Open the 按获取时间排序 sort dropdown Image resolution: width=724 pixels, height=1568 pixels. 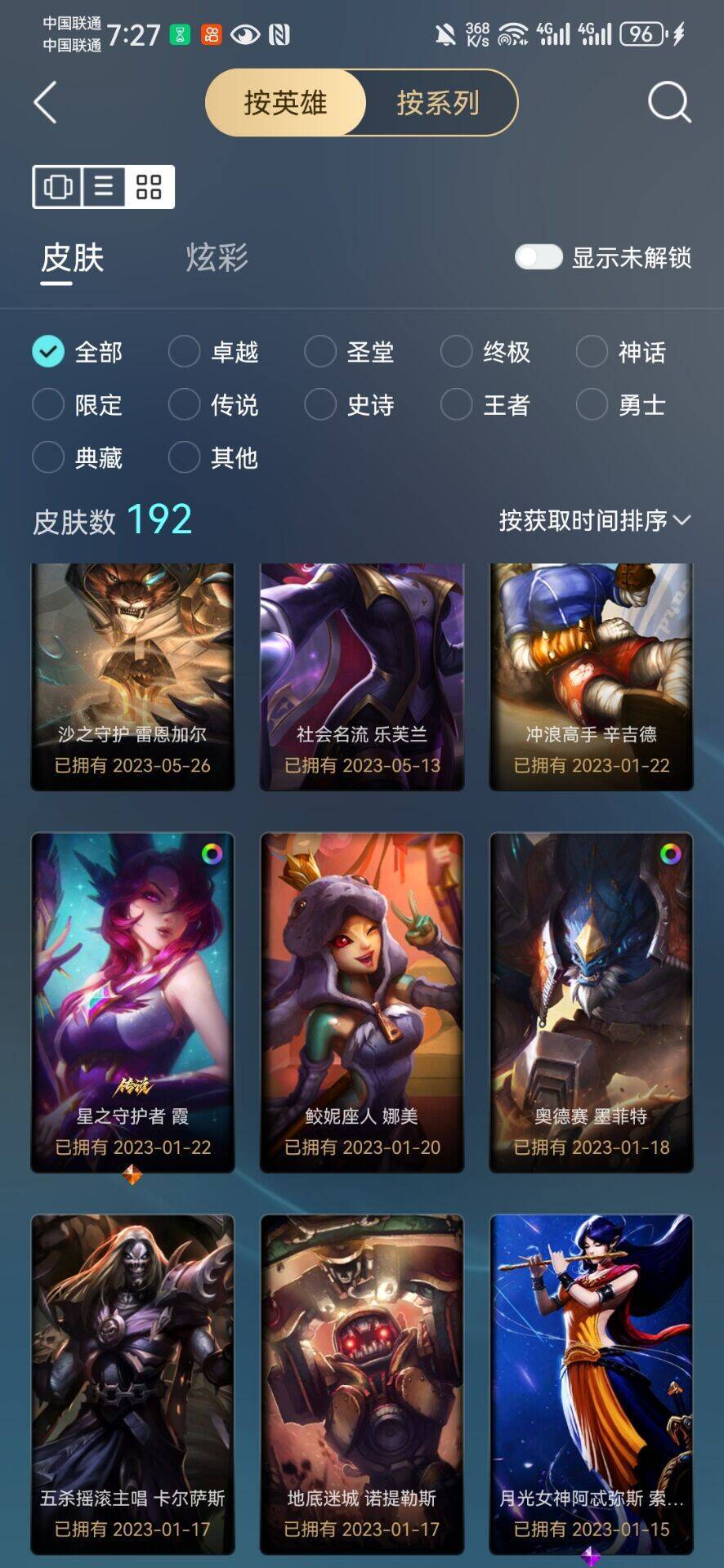592,519
